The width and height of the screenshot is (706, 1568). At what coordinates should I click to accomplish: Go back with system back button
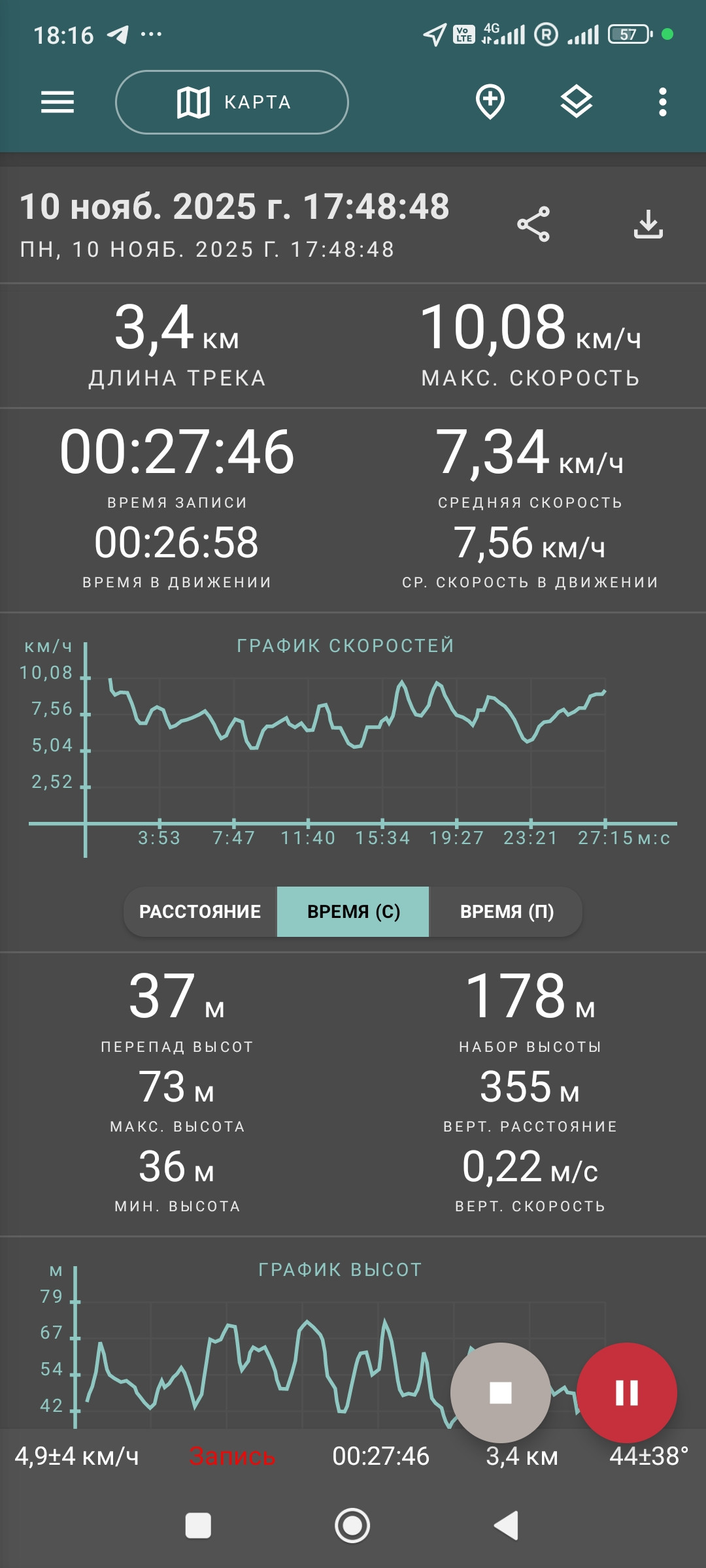point(507,1526)
